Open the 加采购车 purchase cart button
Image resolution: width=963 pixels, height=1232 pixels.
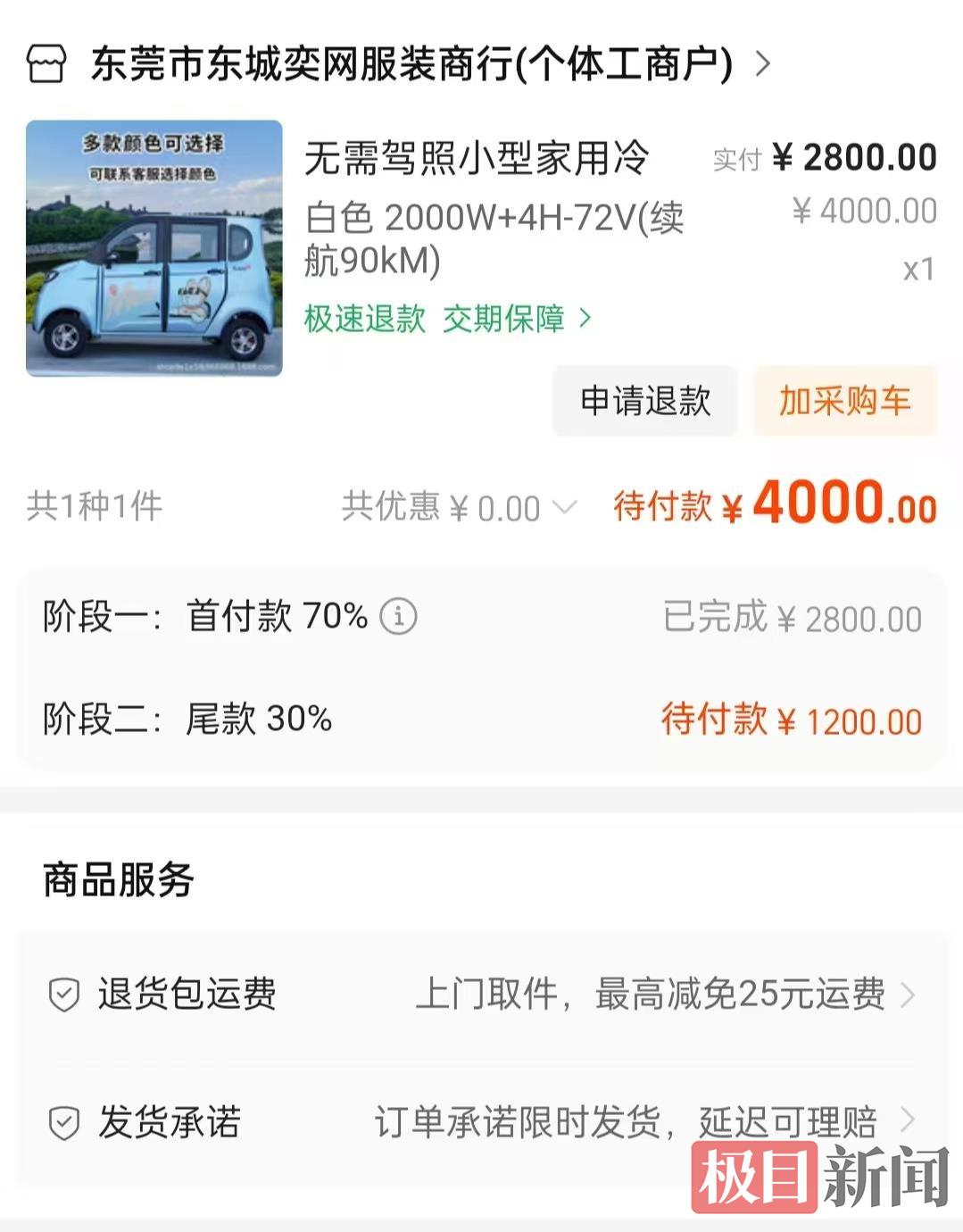pyautogui.click(x=844, y=403)
